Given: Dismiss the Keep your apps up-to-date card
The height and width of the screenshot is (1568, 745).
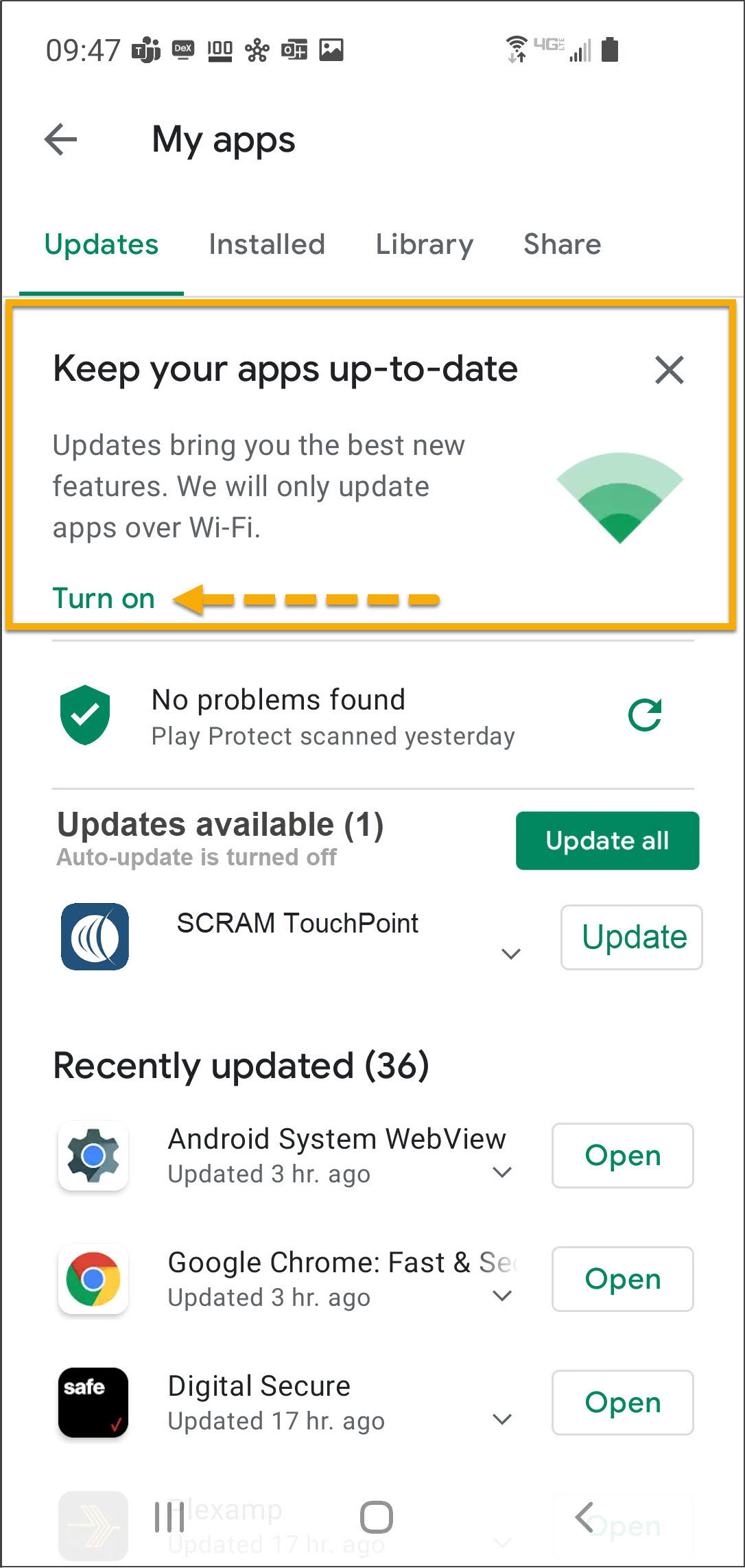Looking at the screenshot, I should [x=669, y=370].
